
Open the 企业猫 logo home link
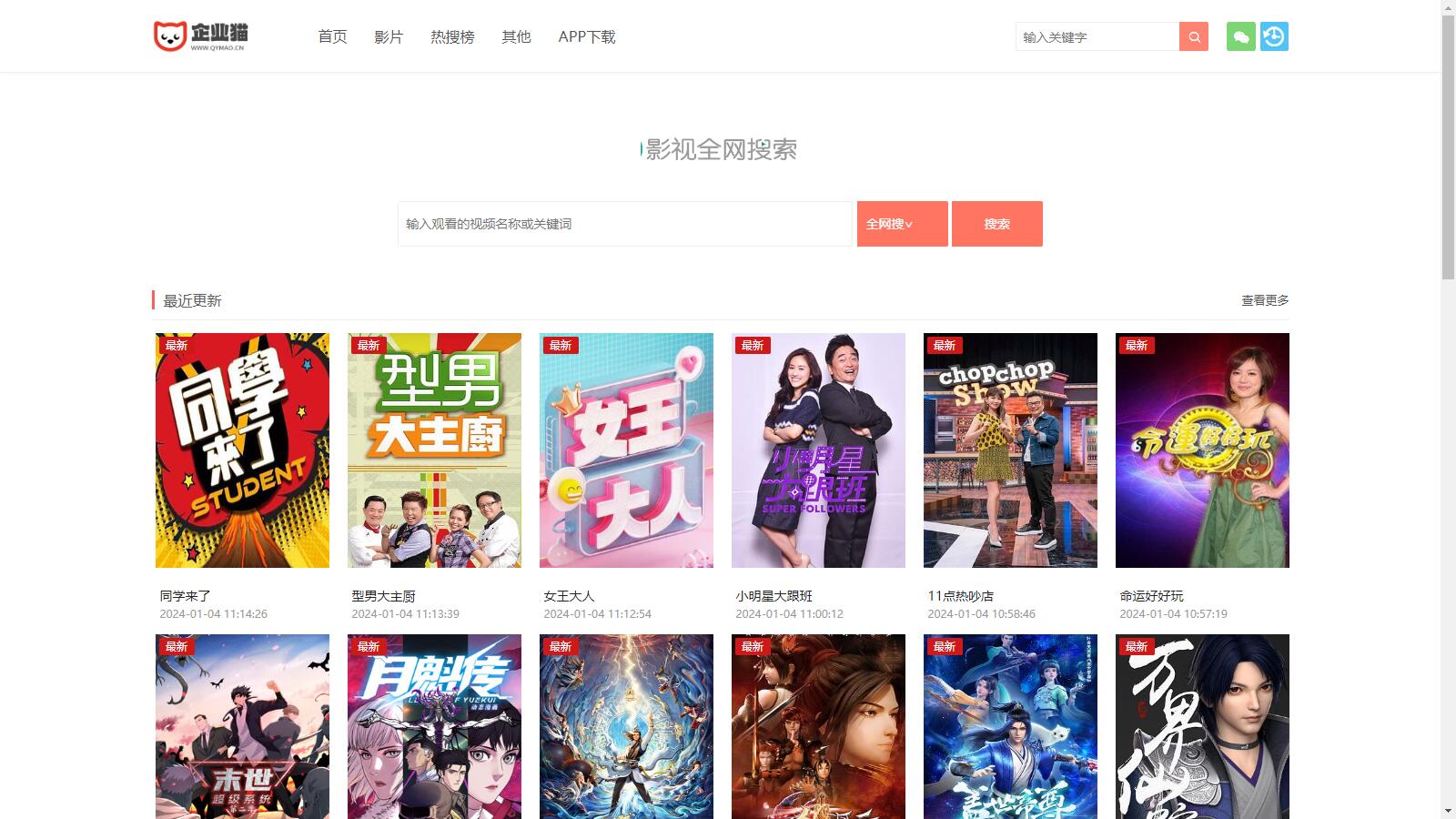point(200,36)
